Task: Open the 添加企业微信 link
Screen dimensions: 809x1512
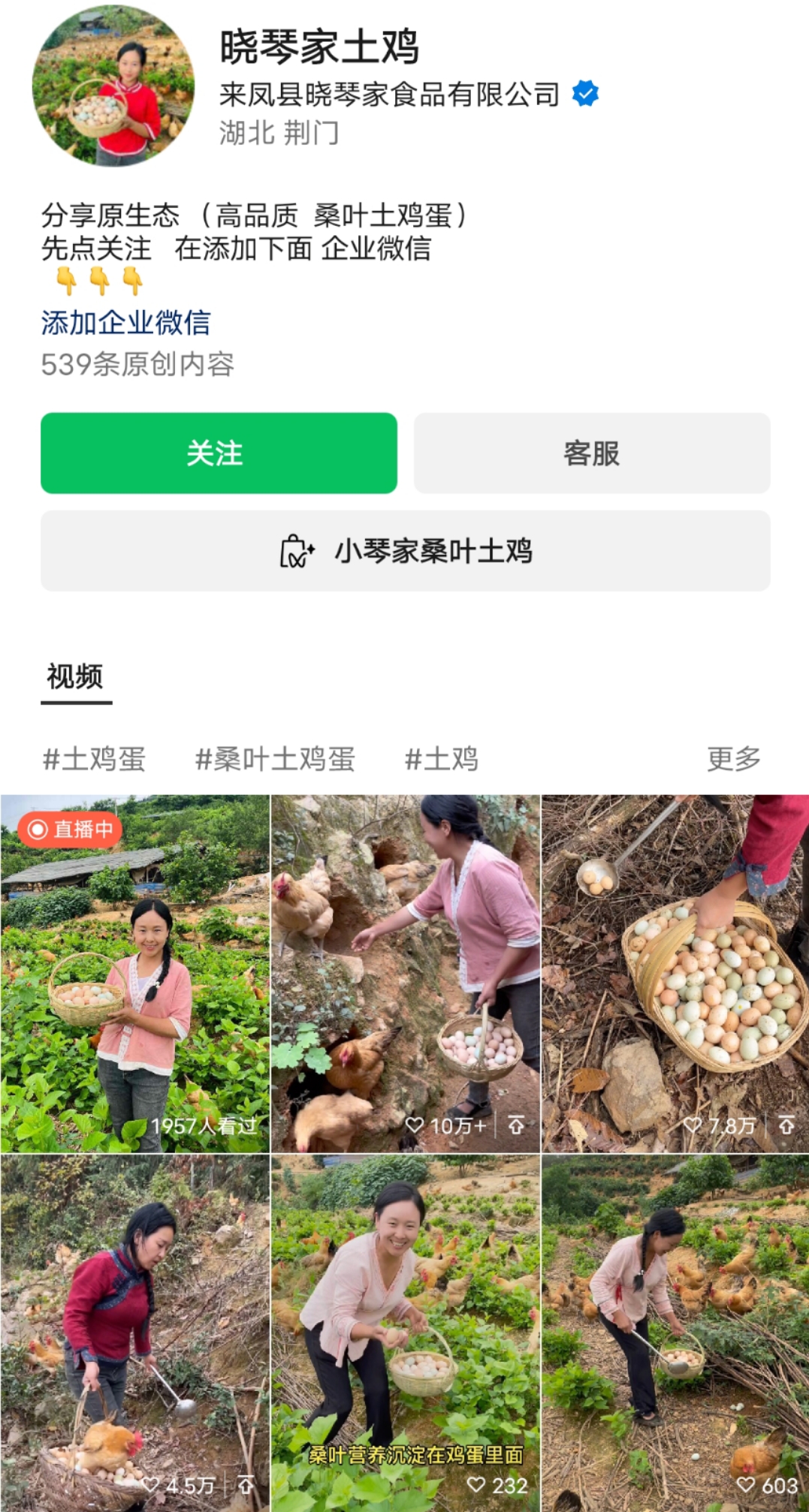Action: [125, 323]
